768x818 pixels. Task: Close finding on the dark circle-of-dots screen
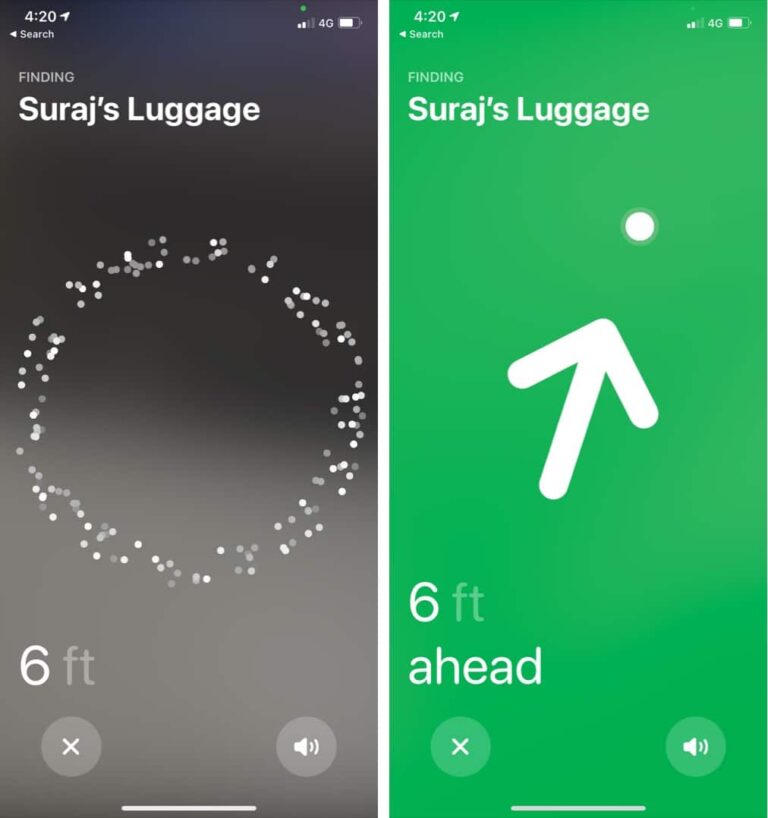(71, 746)
